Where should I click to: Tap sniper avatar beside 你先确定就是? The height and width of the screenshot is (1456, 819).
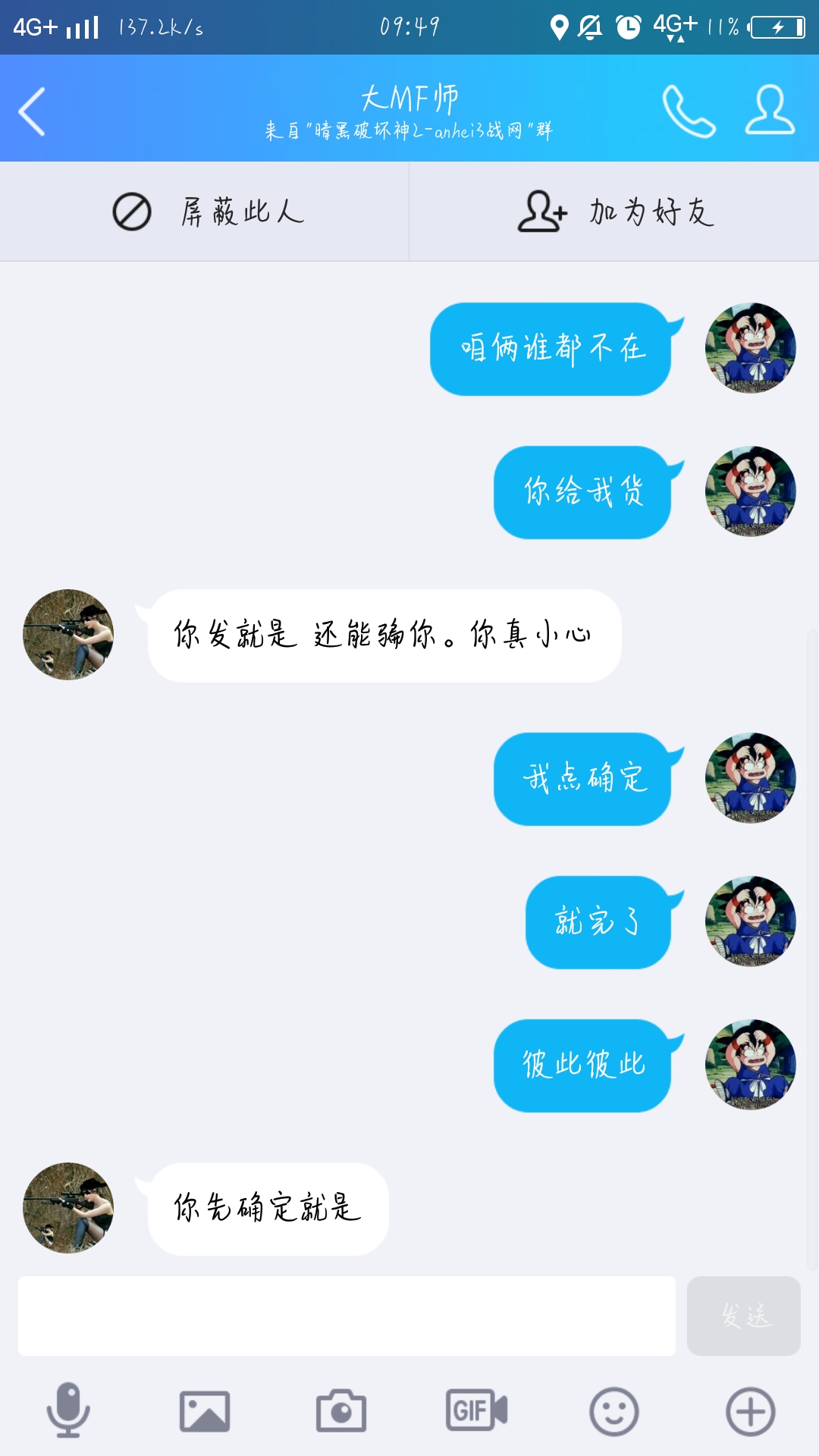point(68,1207)
